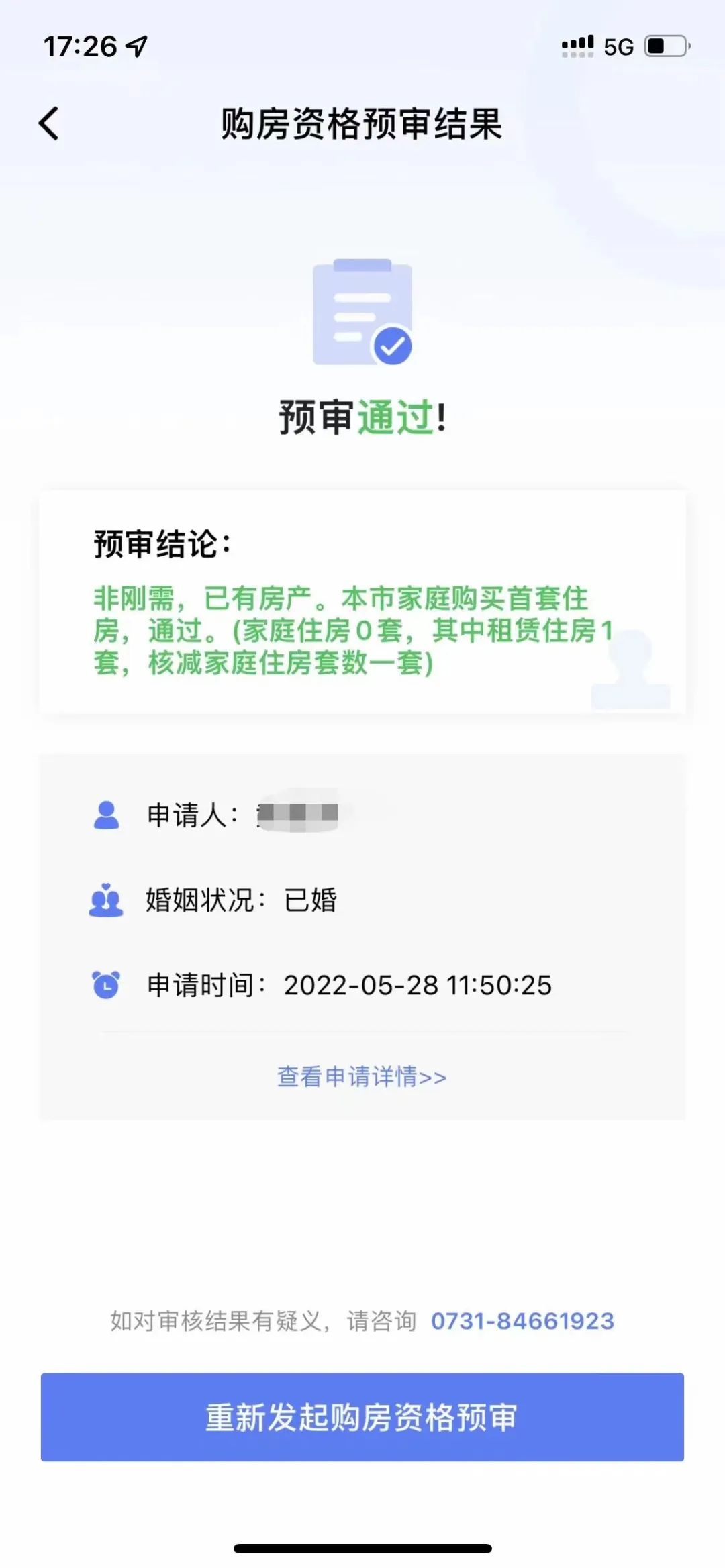
Task: Click the clock icon beside 申请时间
Action: click(107, 984)
